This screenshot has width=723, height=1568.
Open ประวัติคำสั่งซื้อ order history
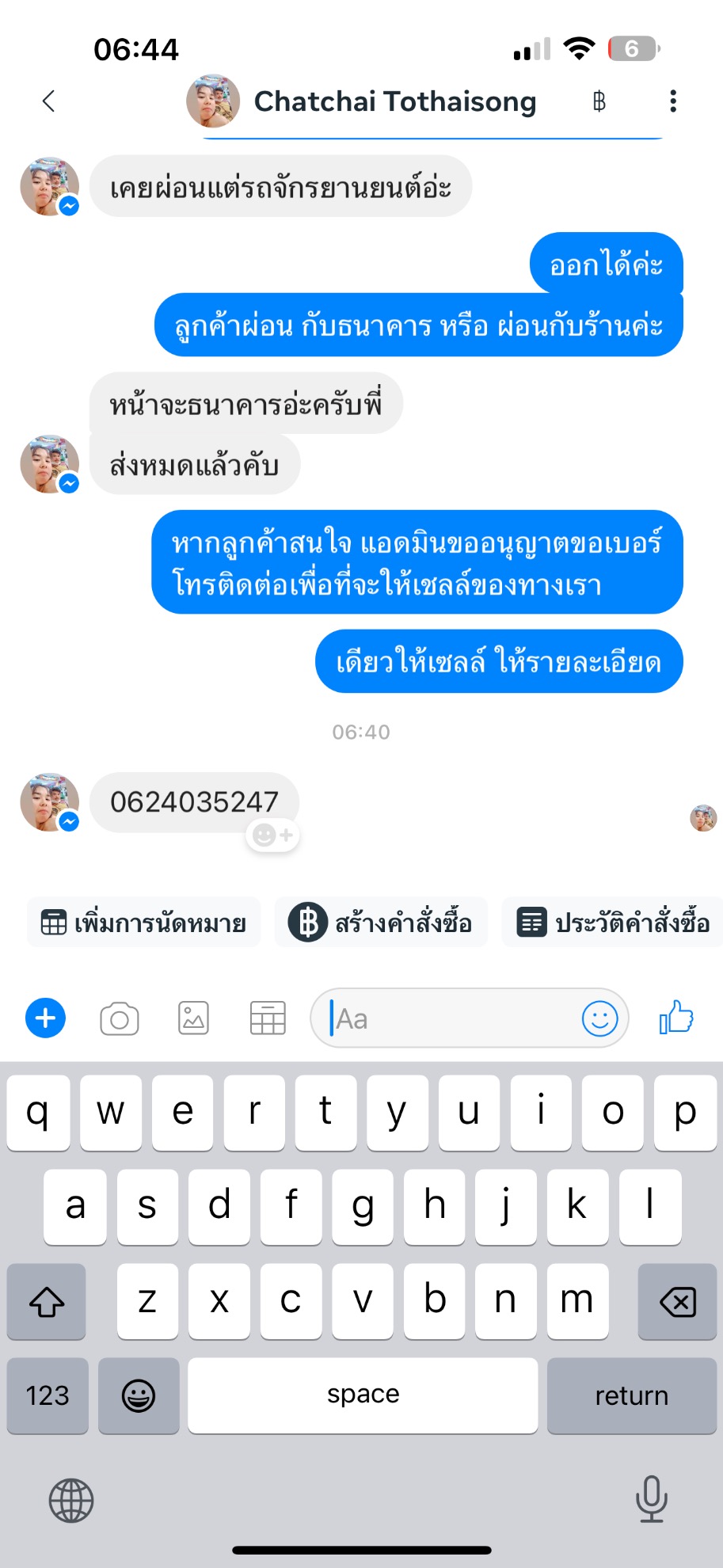click(613, 923)
